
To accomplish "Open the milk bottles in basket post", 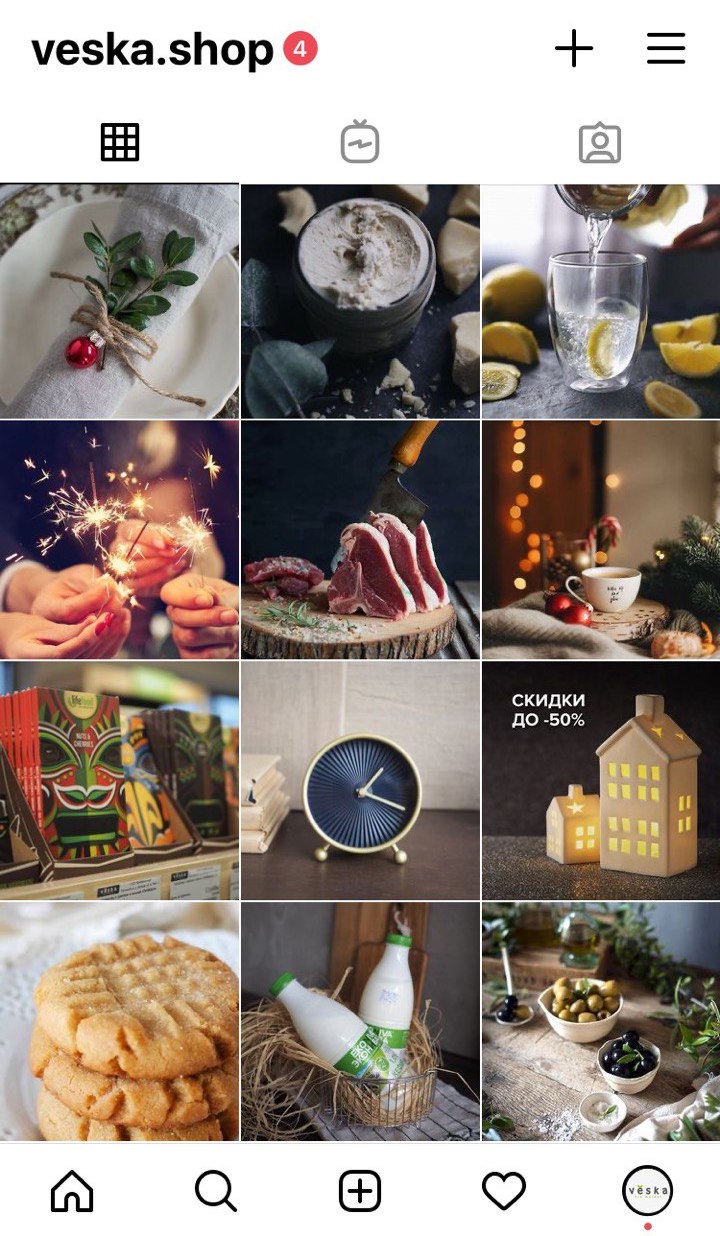I will [x=360, y=1020].
